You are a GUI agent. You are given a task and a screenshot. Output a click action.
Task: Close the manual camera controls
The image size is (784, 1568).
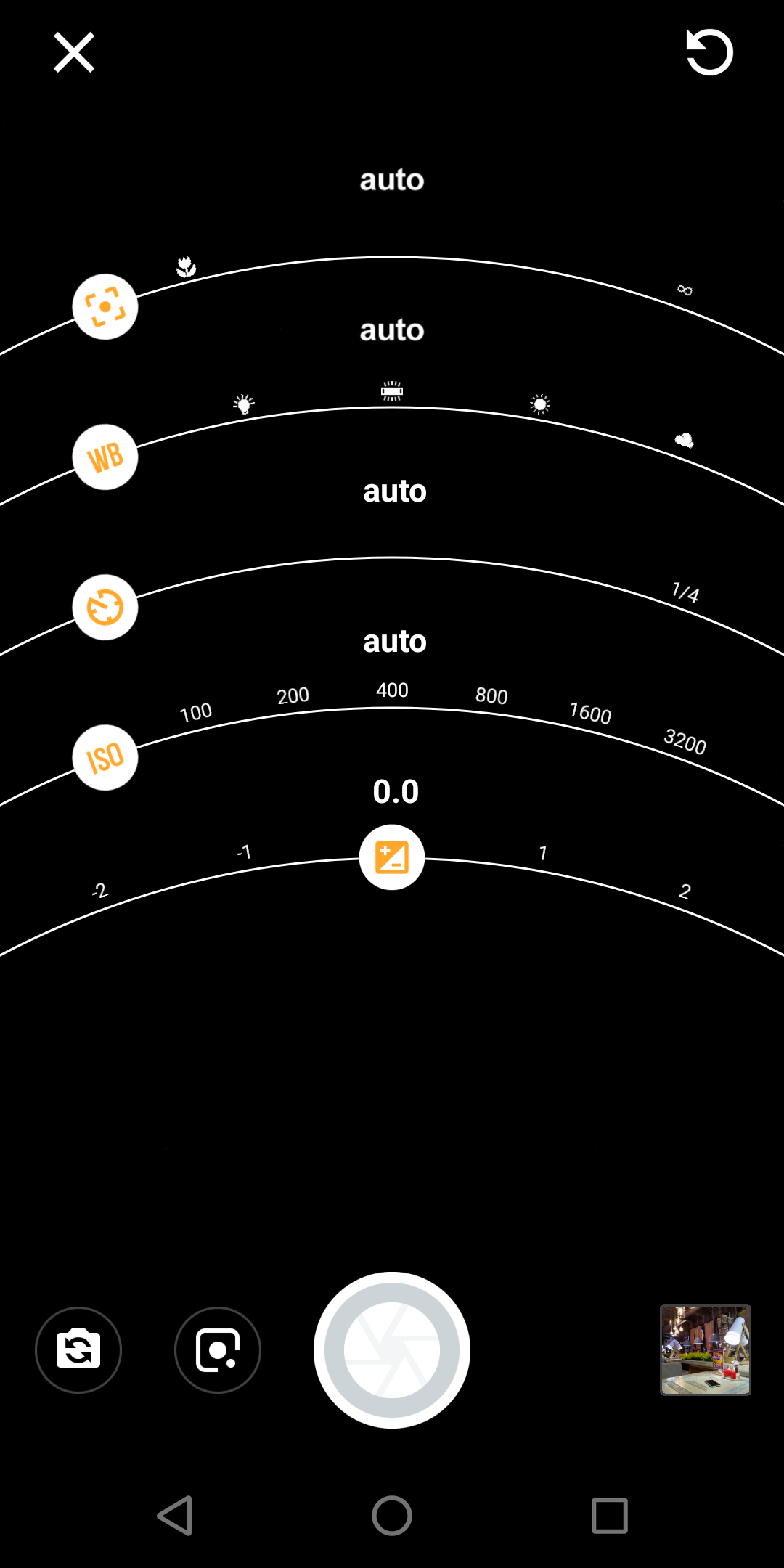click(74, 52)
